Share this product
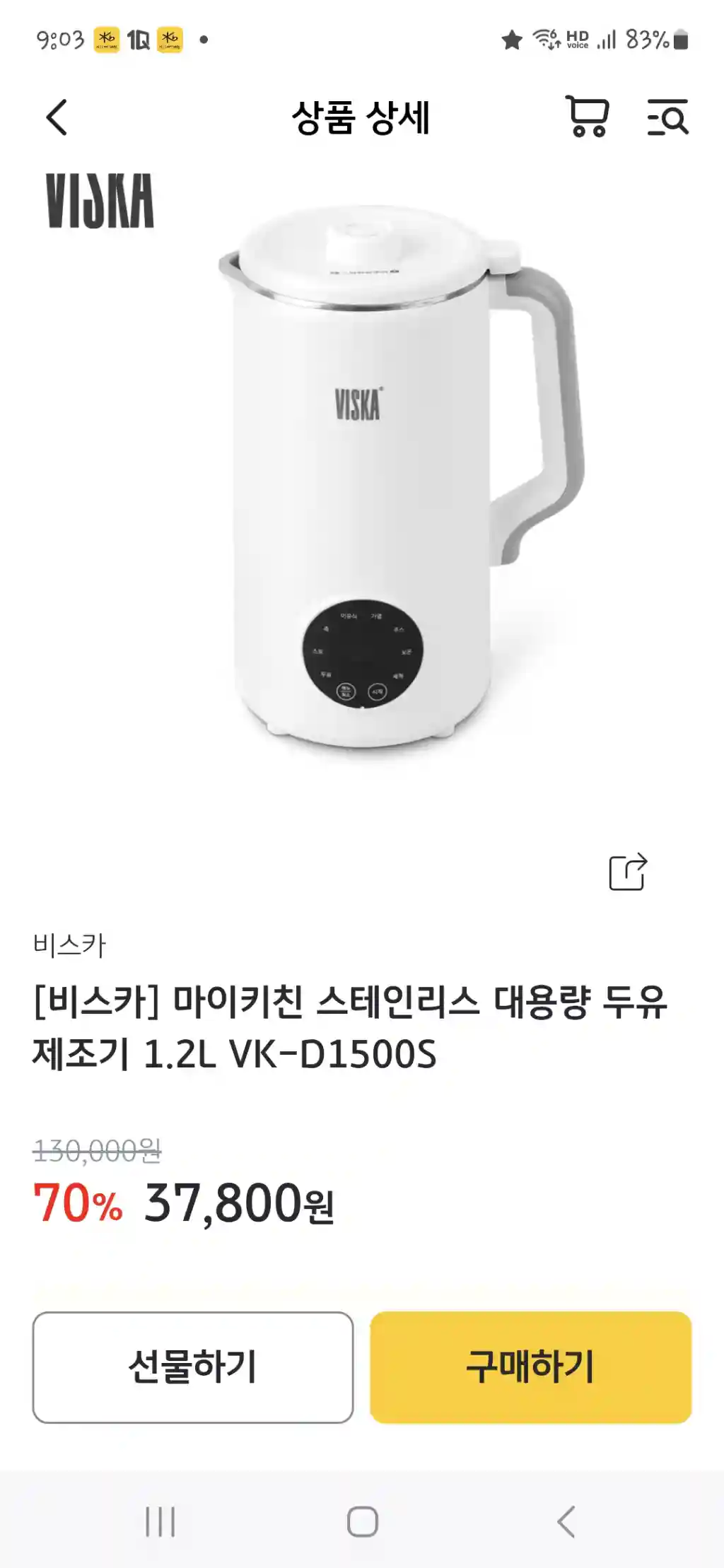 628,872
